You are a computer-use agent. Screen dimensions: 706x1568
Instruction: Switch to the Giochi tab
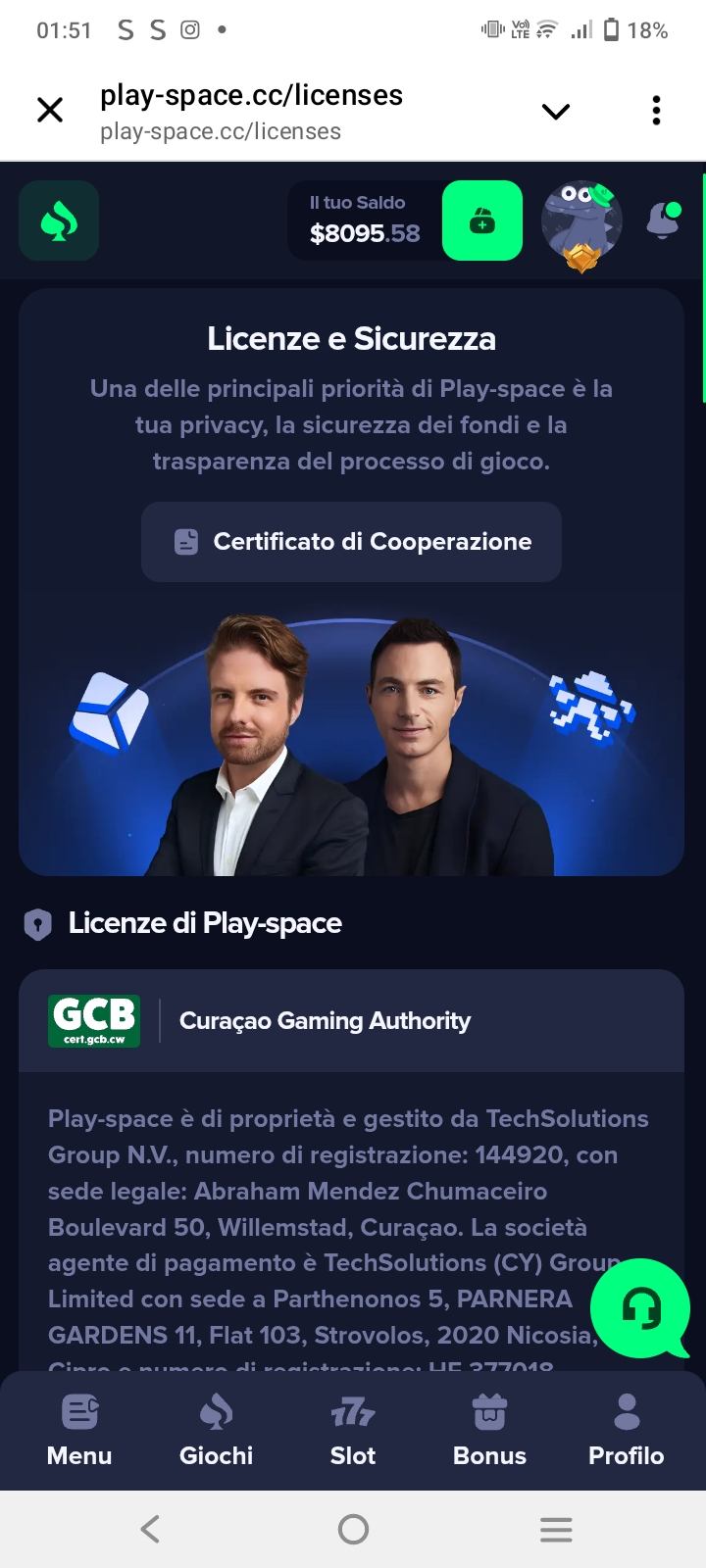click(216, 1431)
